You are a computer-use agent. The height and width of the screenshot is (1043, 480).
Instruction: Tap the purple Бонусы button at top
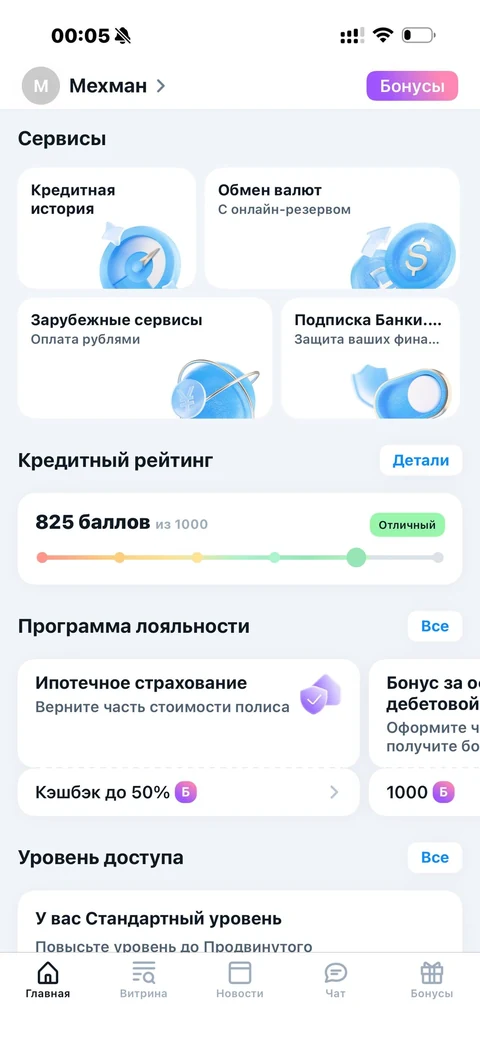coord(412,86)
